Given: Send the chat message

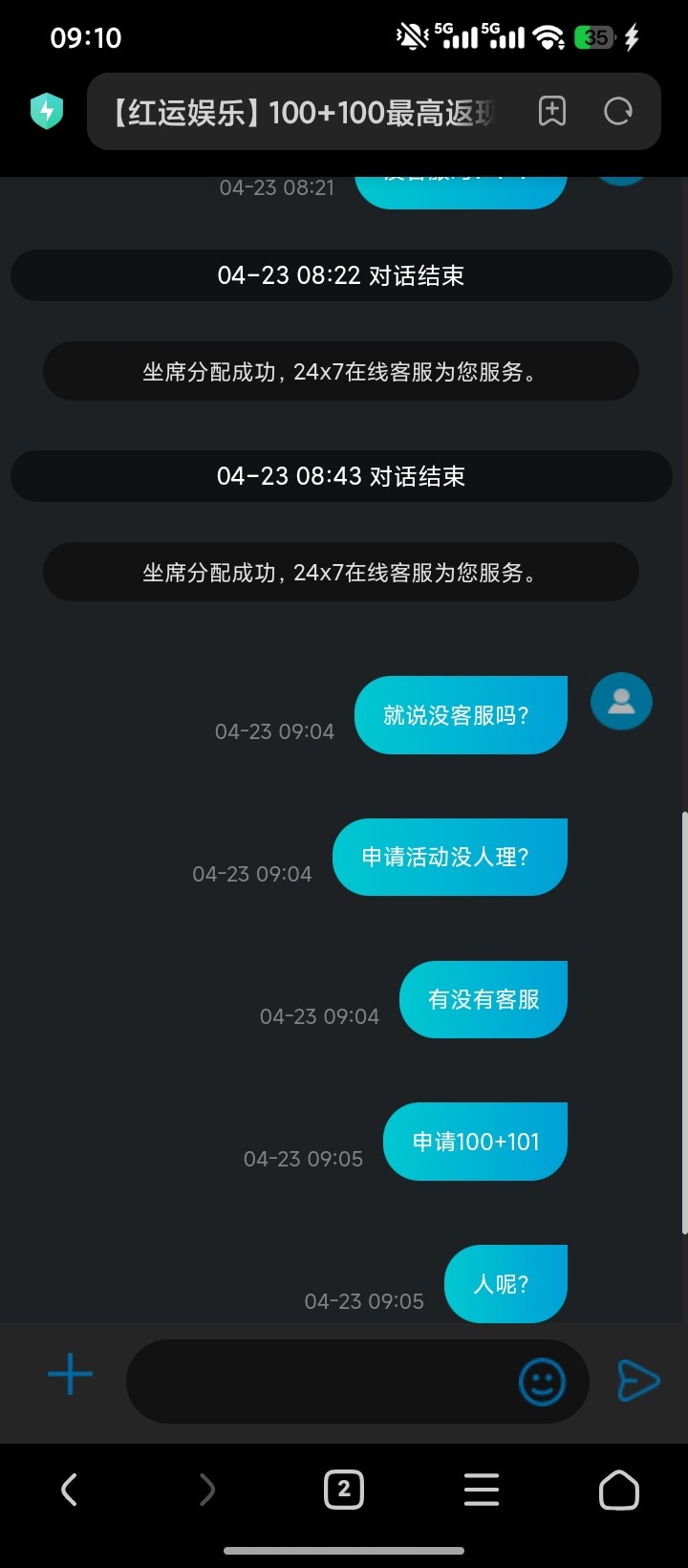Looking at the screenshot, I should 637,1381.
